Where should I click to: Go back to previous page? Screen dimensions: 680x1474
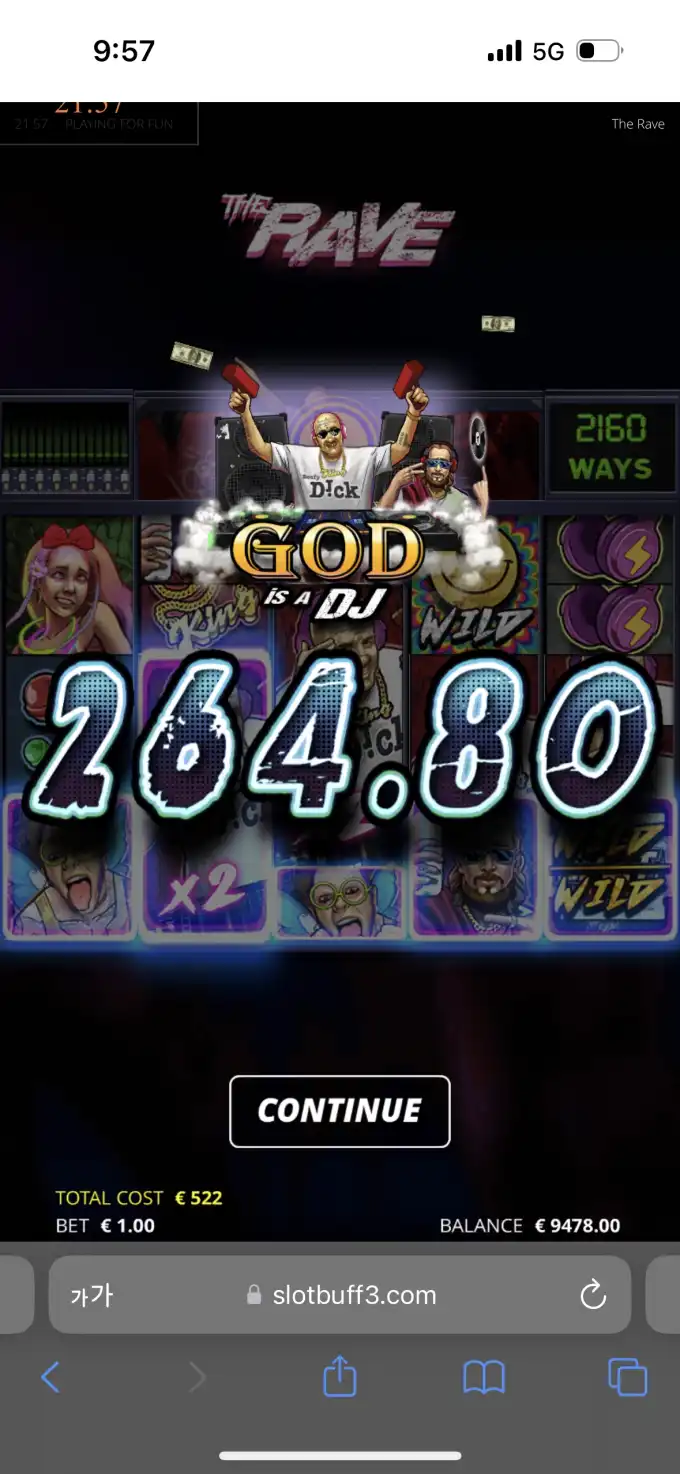(50, 1378)
